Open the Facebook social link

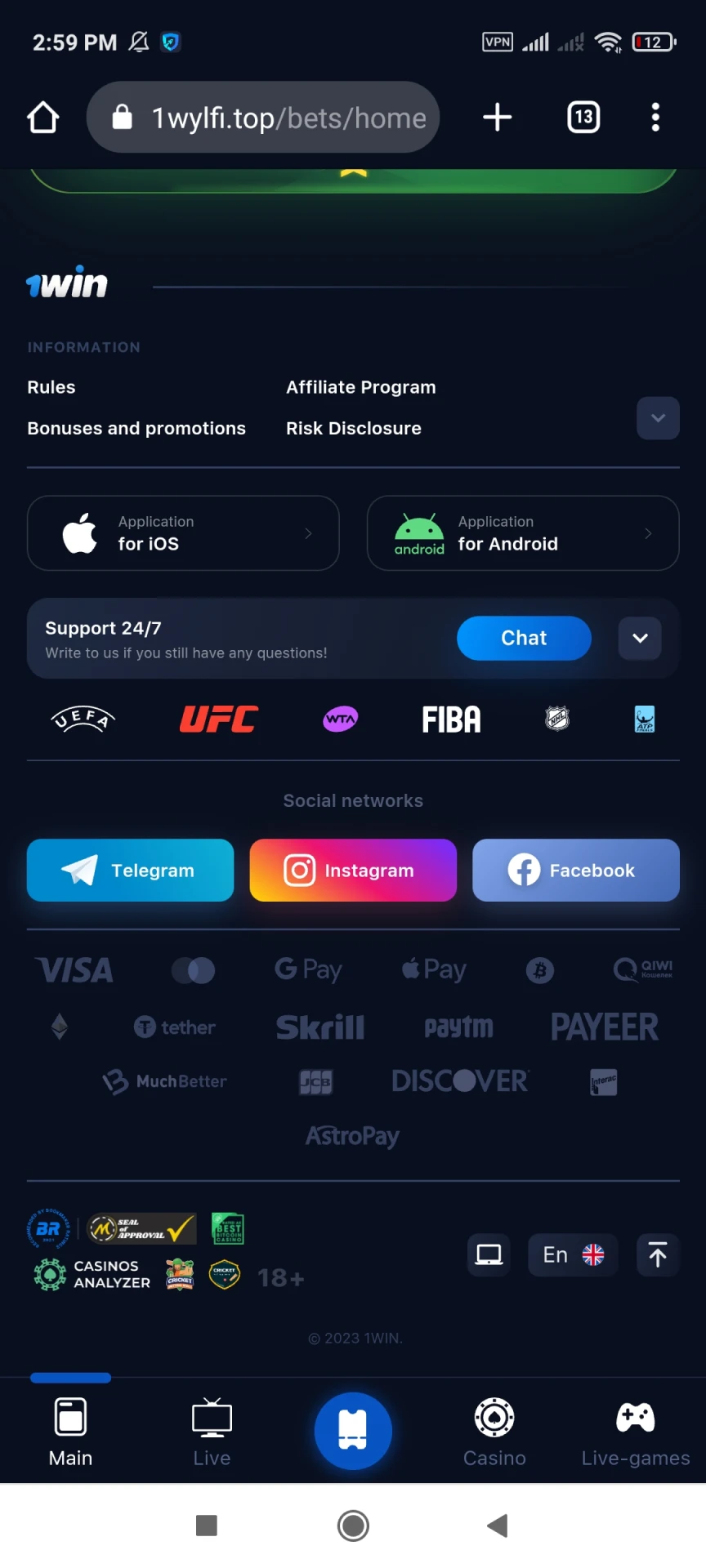pyautogui.click(x=576, y=871)
